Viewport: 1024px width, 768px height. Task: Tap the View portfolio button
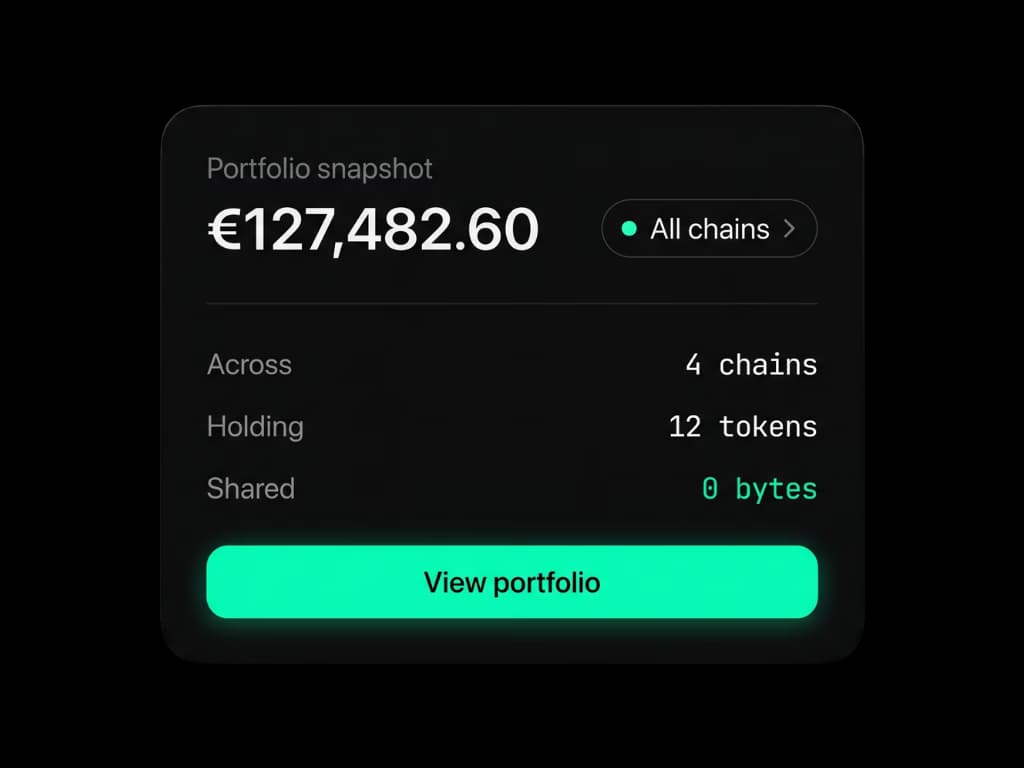tap(512, 582)
